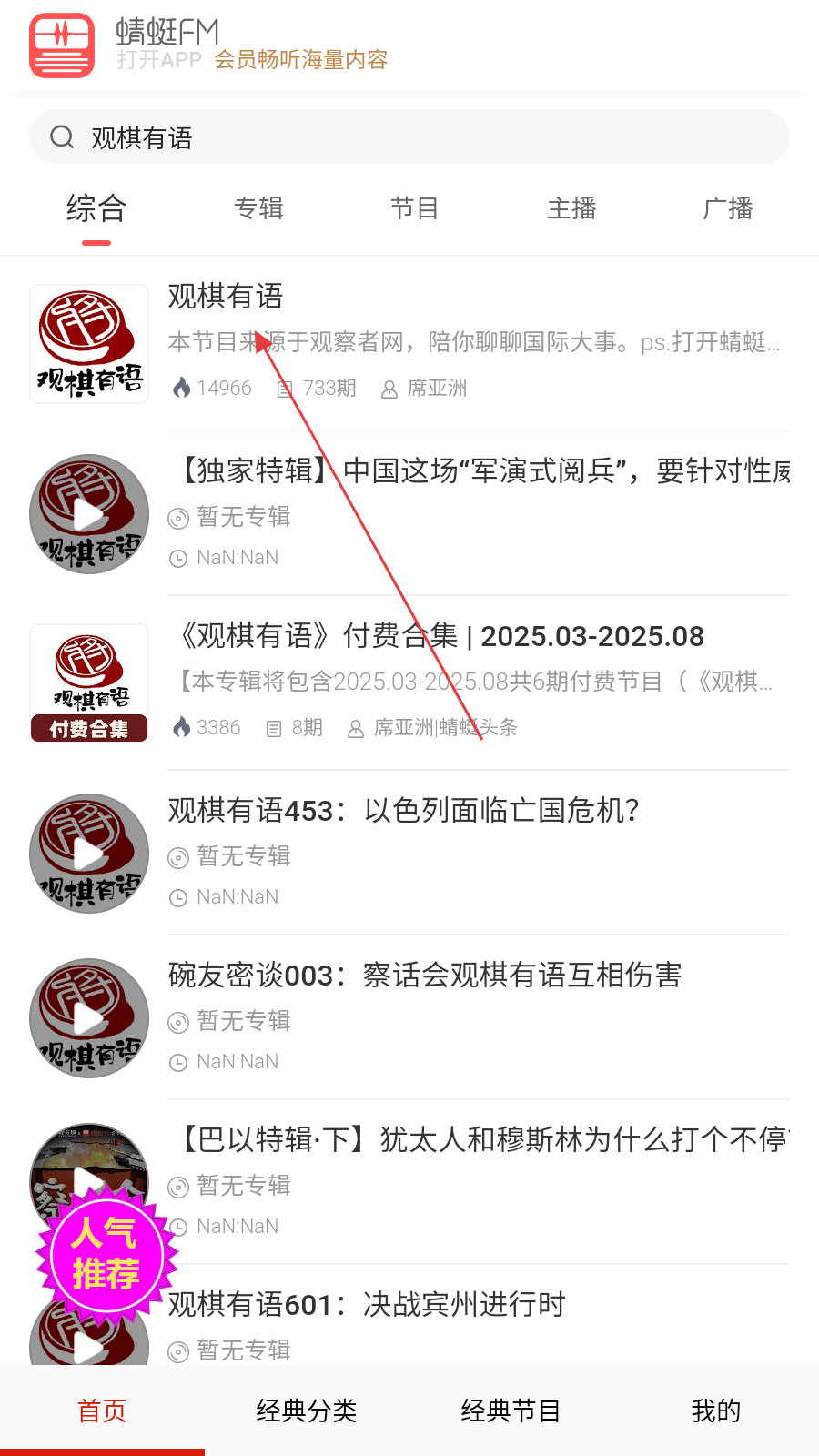819x1456 pixels.
Task: Focus the search box containing 观棋有语
Action: [x=409, y=137]
